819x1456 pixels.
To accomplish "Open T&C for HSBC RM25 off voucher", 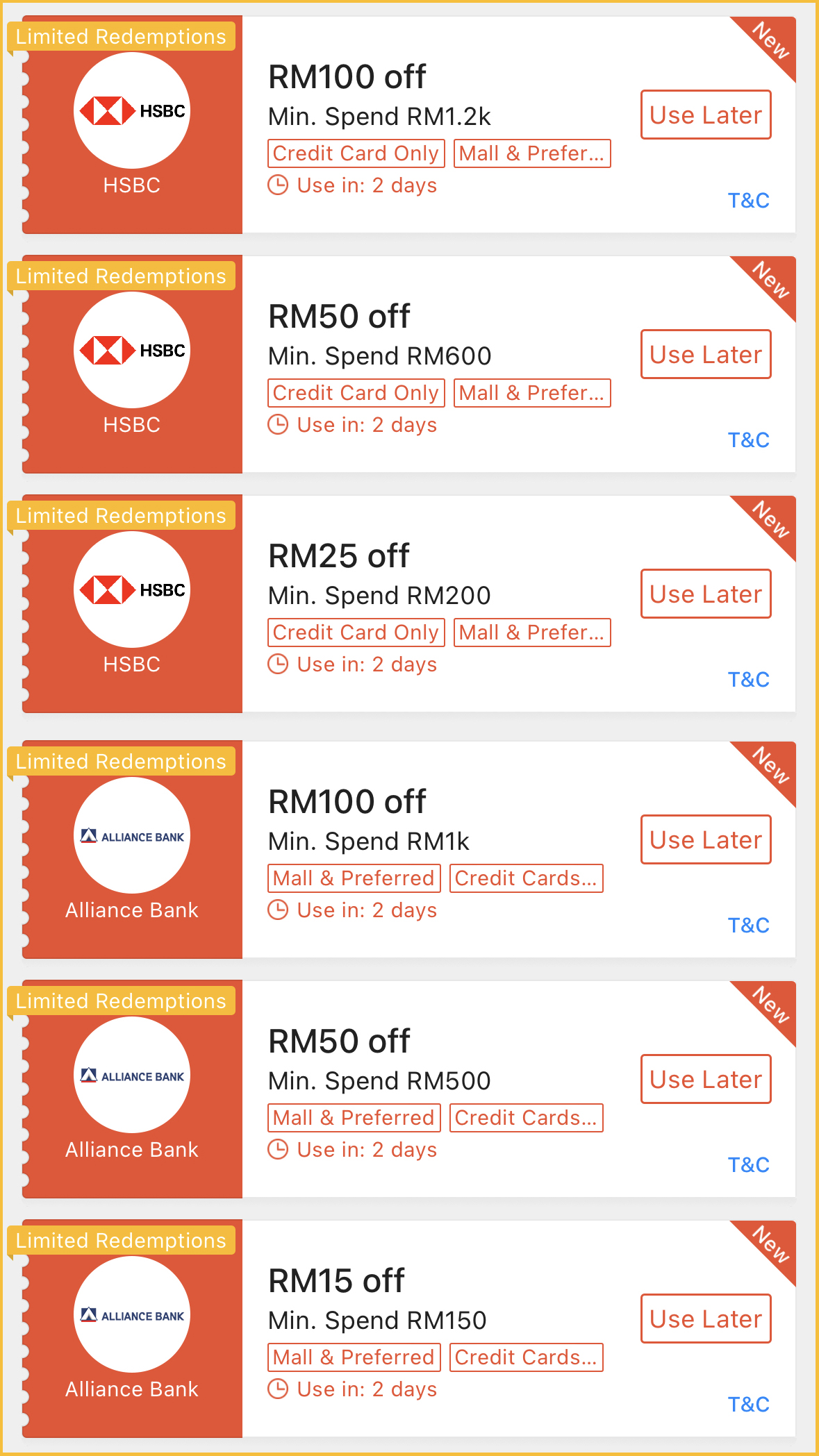I will (748, 680).
